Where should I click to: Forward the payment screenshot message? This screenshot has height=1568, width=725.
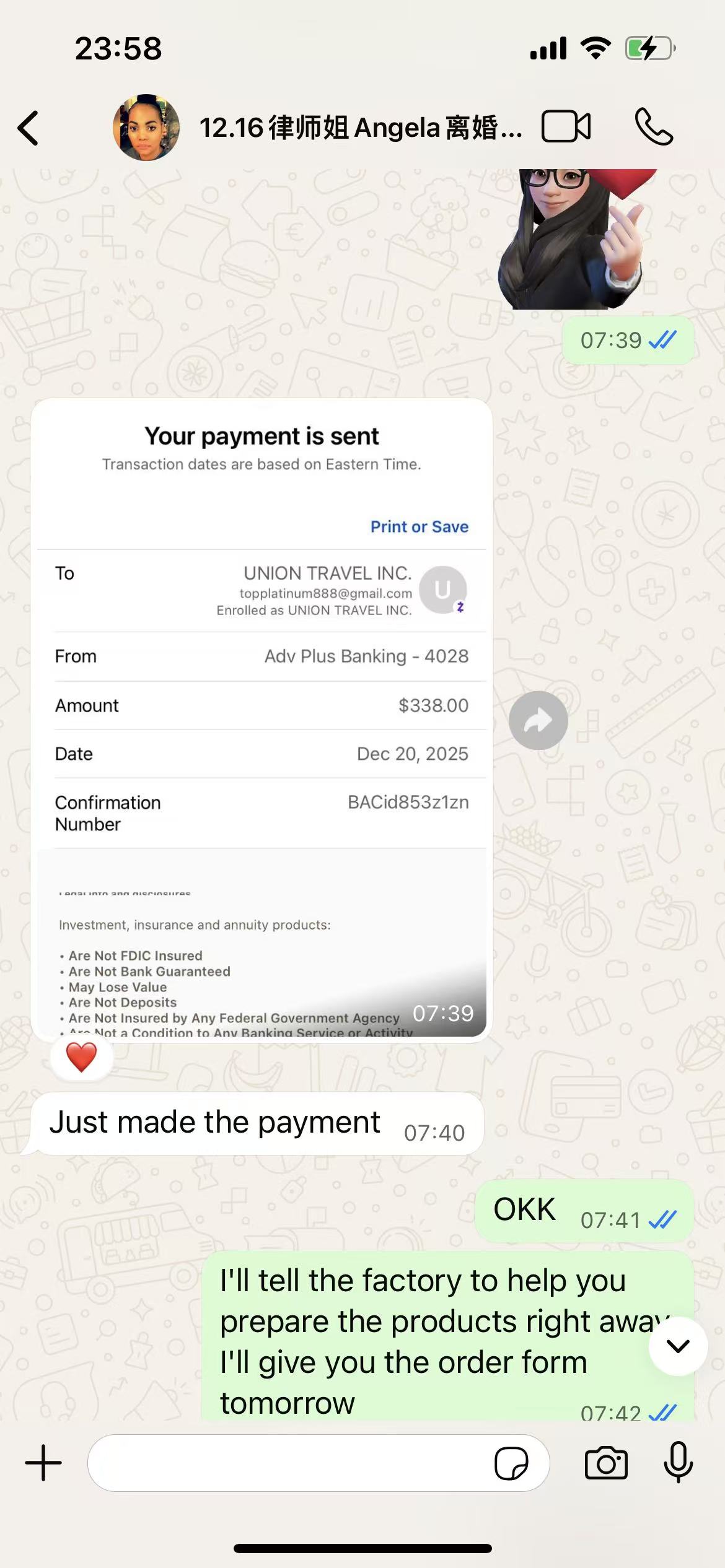(538, 720)
